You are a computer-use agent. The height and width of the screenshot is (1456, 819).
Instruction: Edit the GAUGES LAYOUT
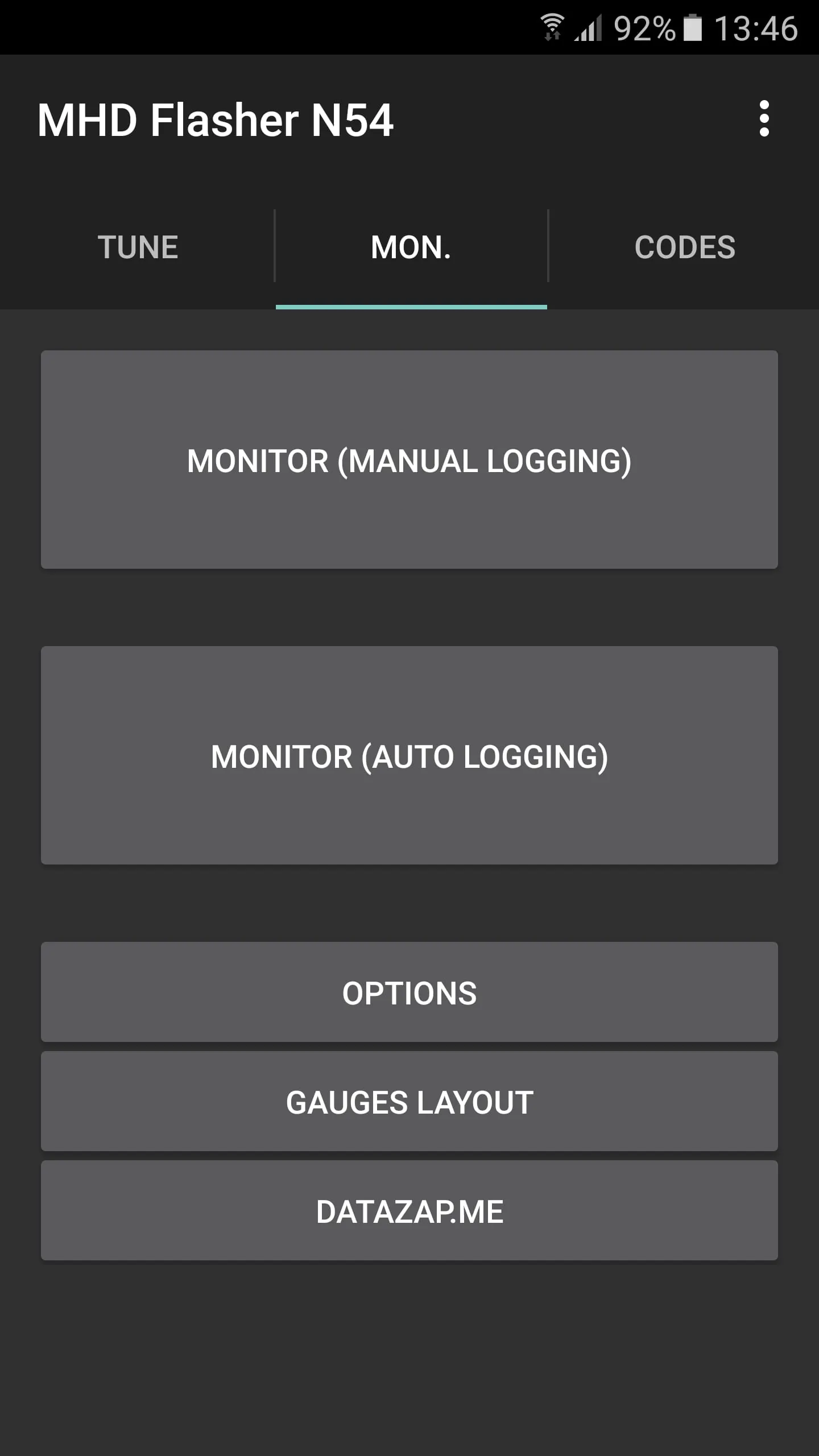pos(409,1102)
